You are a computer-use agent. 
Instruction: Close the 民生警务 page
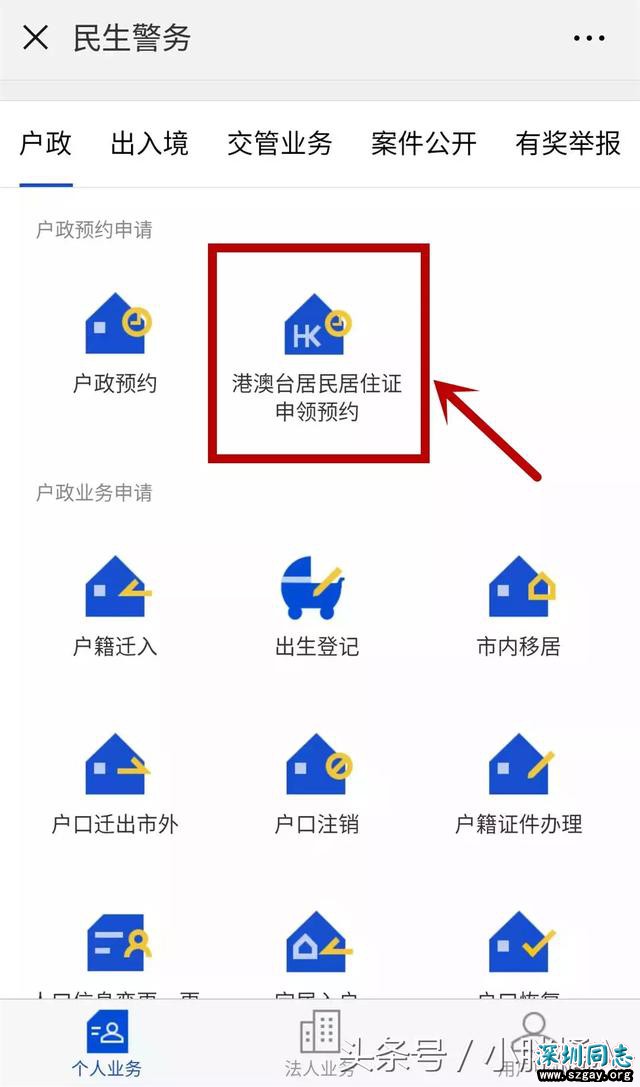[x=35, y=39]
